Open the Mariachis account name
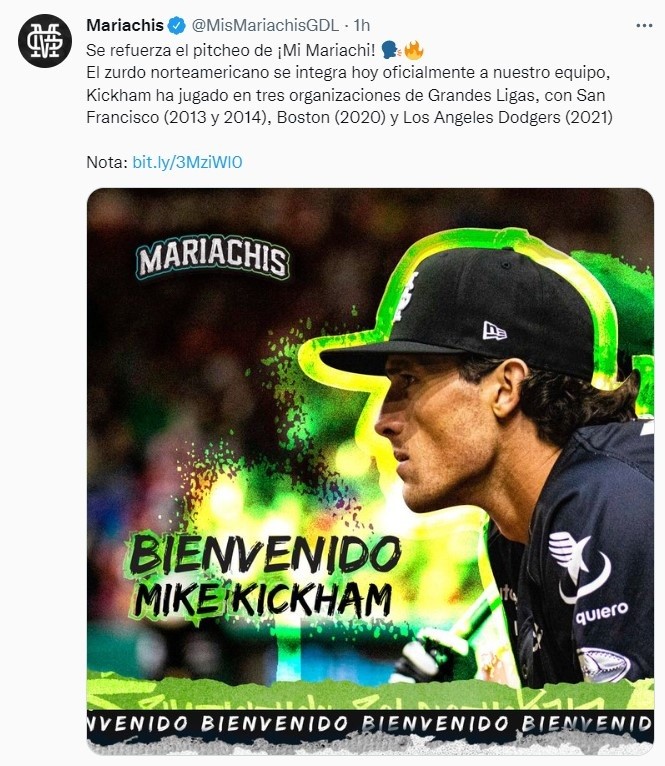This screenshot has height=766, width=665. point(124,25)
